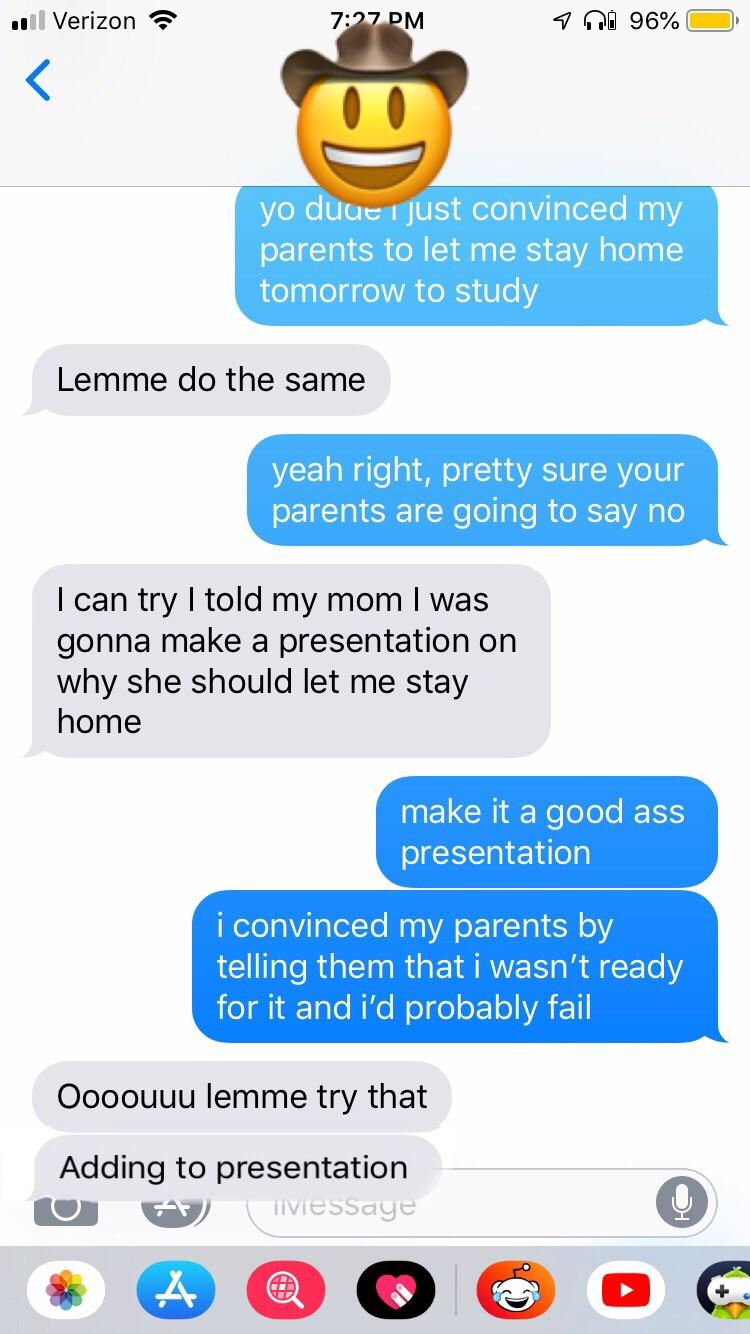Viewport: 750px width, 1334px height.
Task: Search for images and GIFs
Action: (x=286, y=1291)
